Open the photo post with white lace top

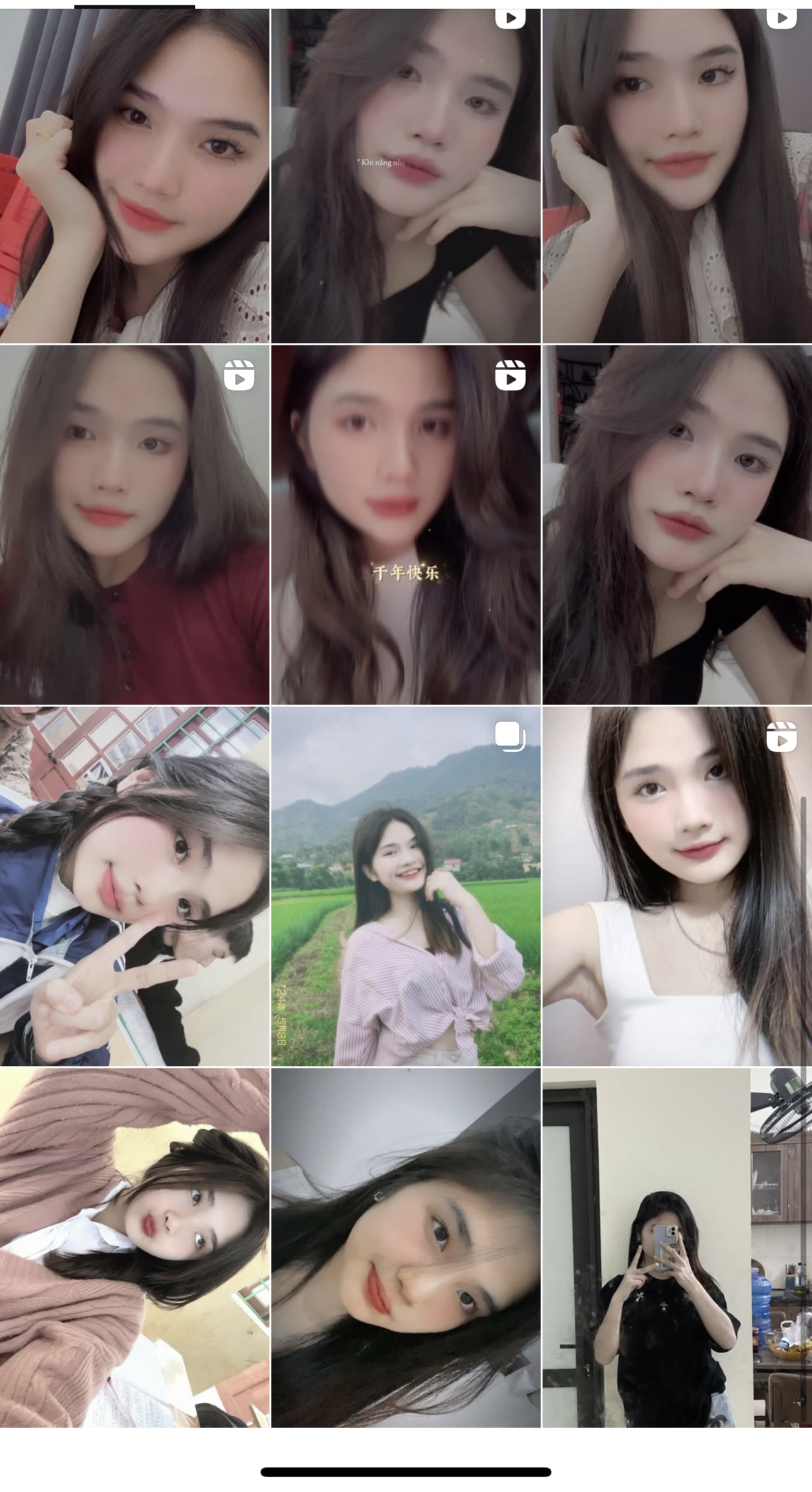pyautogui.click(x=135, y=176)
